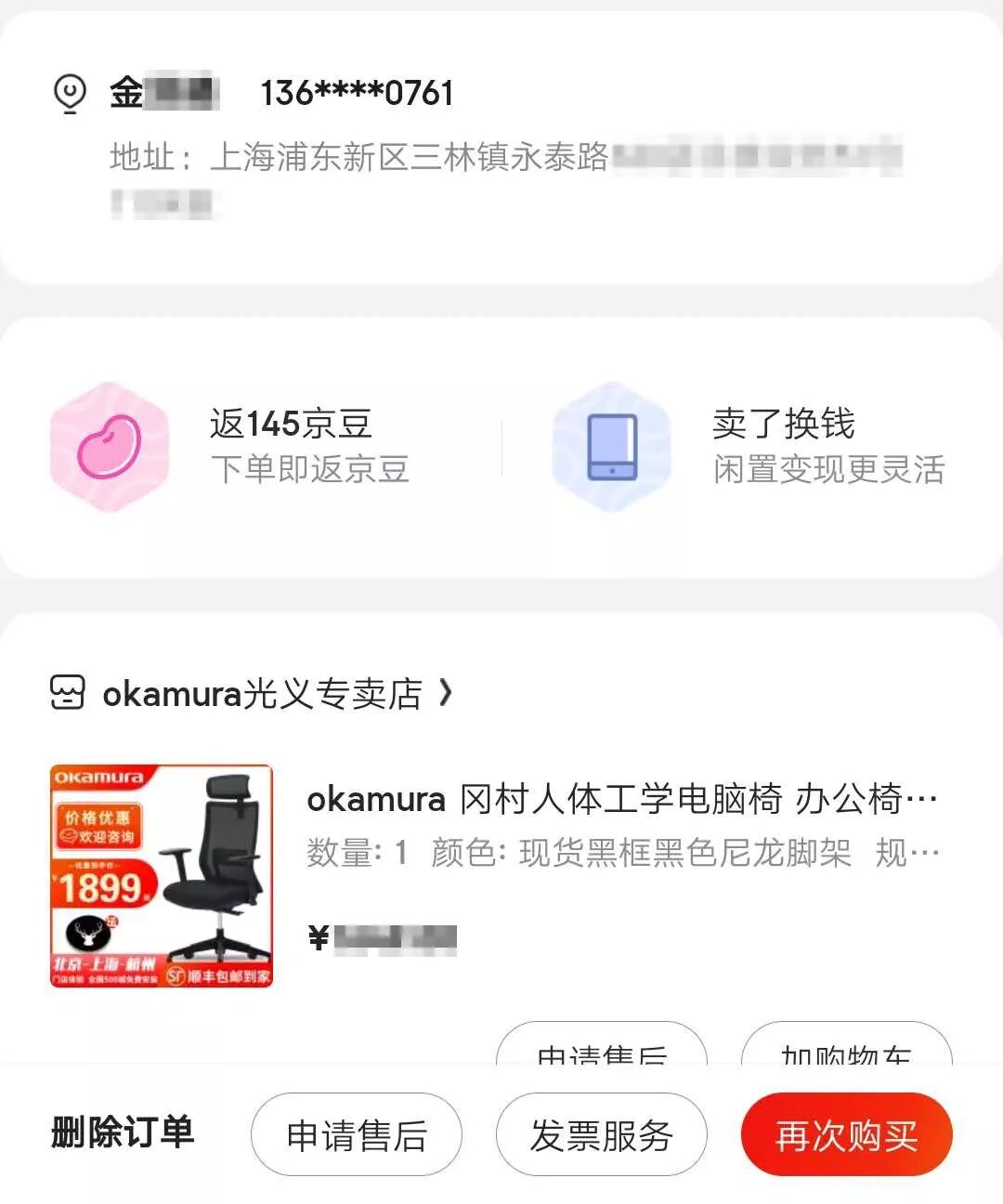This screenshot has width=1003, height=1204.
Task: Tap 再次购买 to buy again
Action: pos(846,1134)
